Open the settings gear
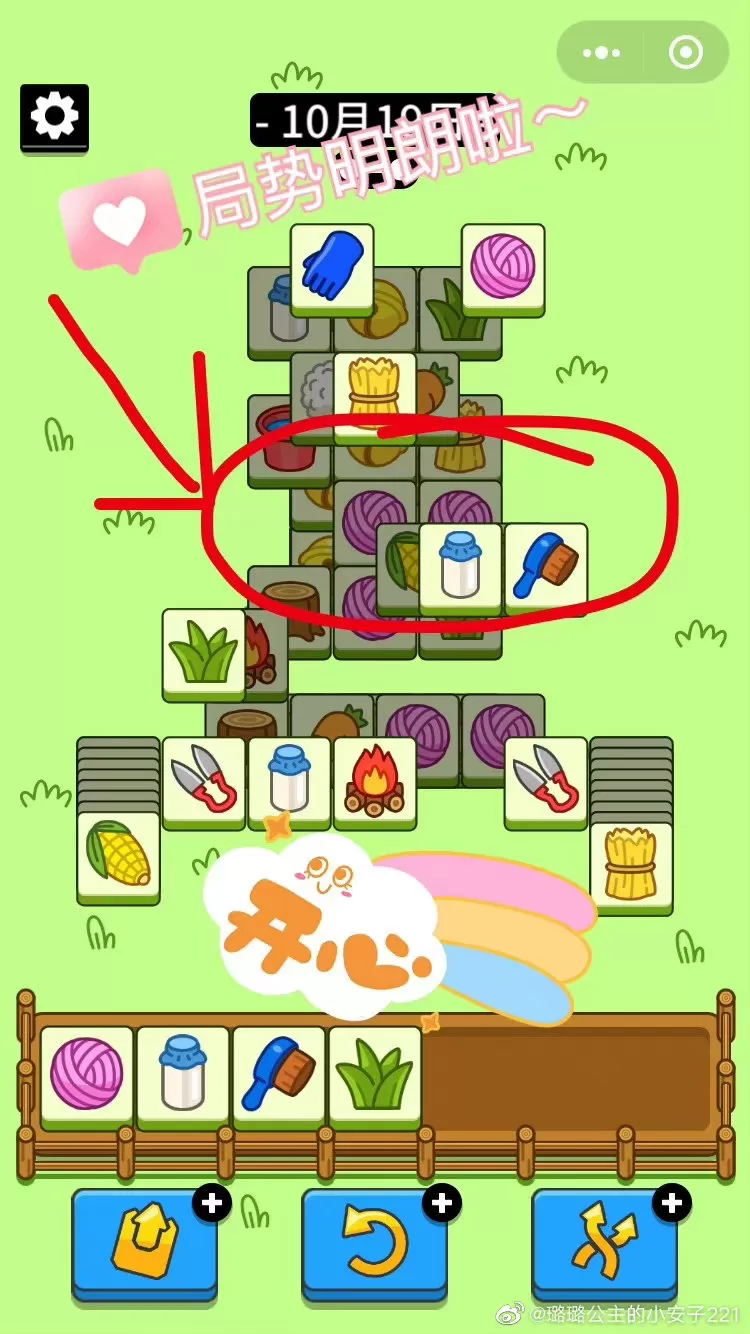The width and height of the screenshot is (750, 1334). point(54,117)
